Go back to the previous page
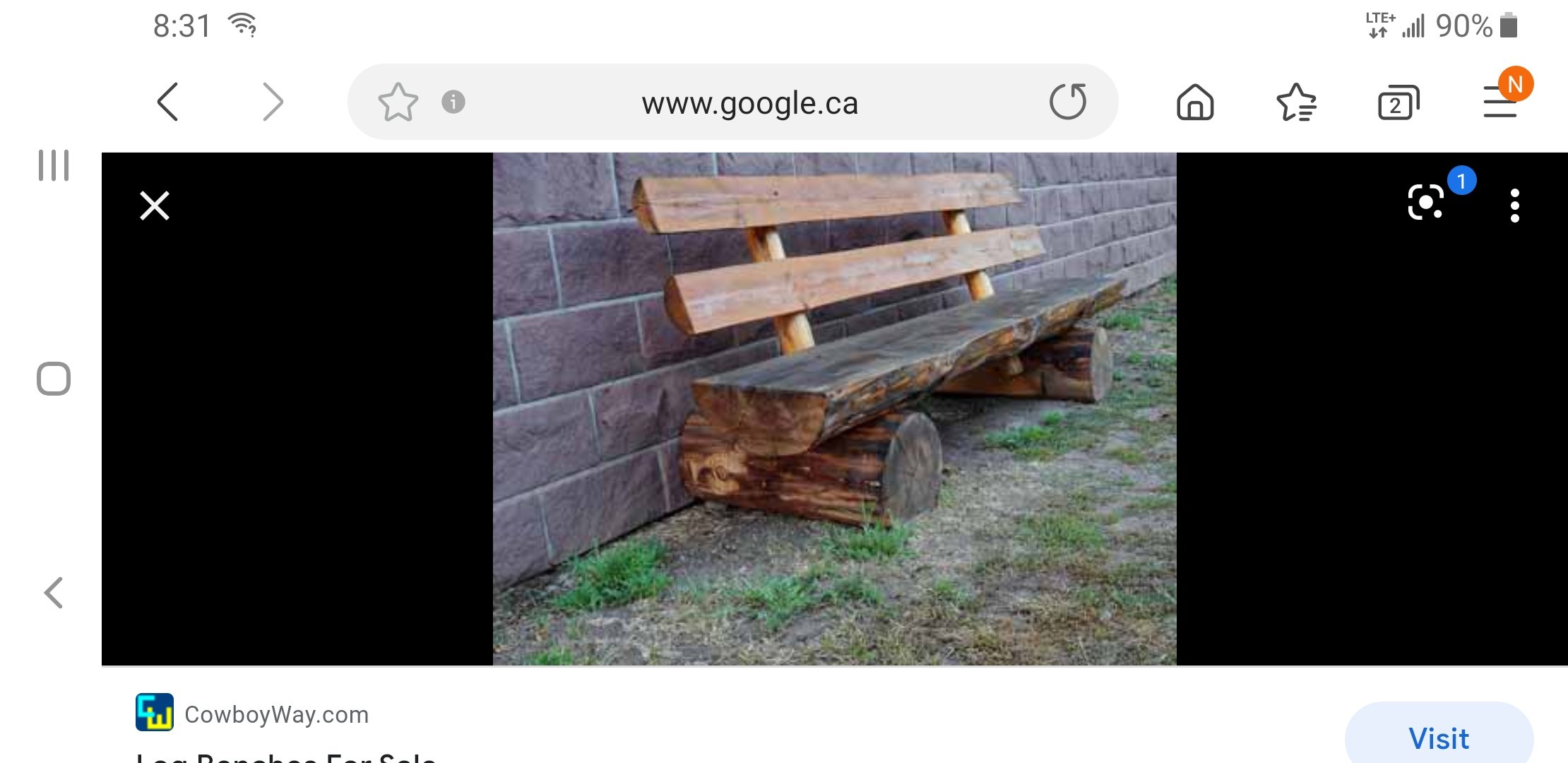Image resolution: width=1568 pixels, height=763 pixels. tap(168, 102)
